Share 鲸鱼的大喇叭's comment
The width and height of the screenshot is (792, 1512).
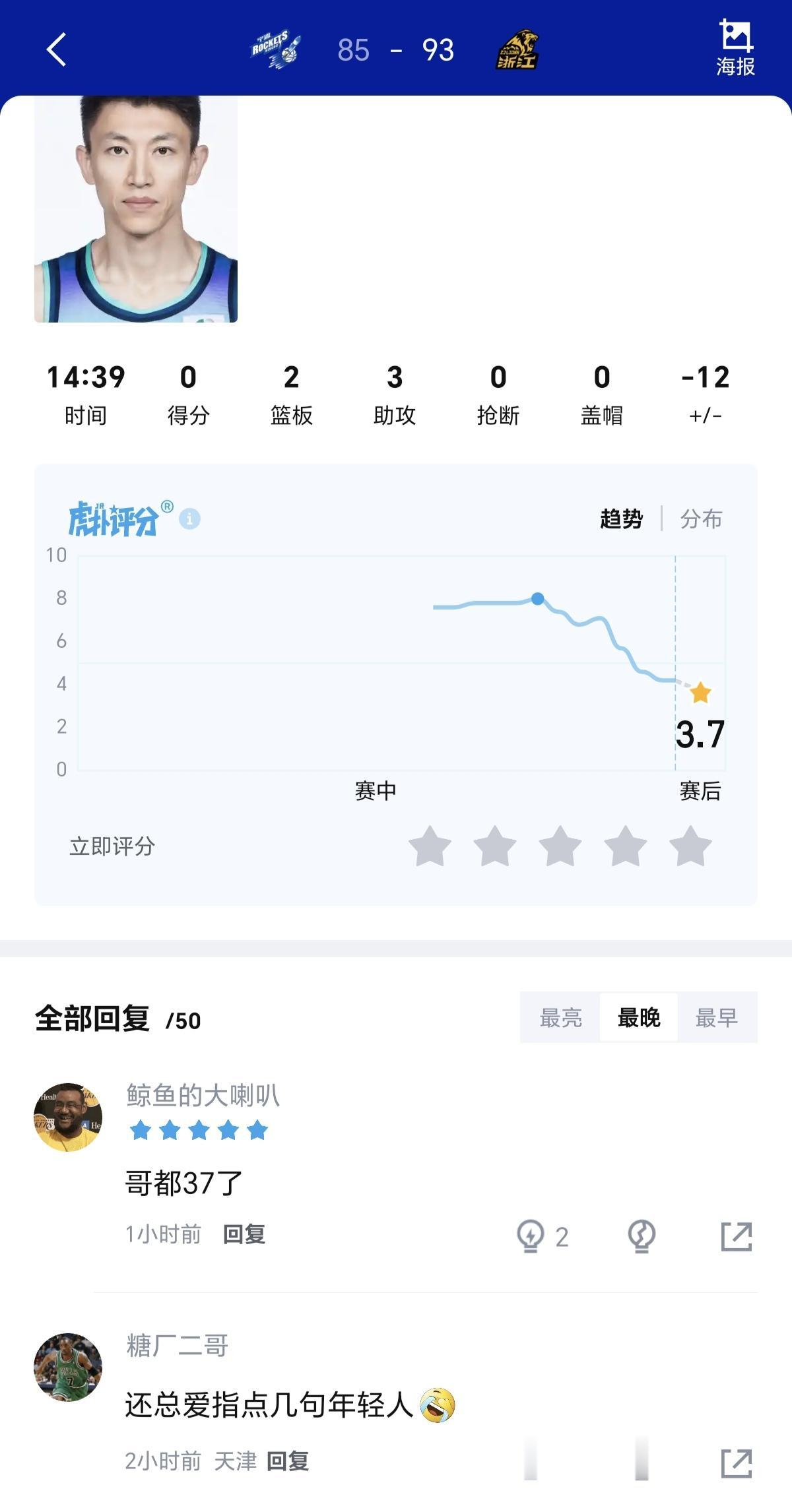[x=736, y=1236]
